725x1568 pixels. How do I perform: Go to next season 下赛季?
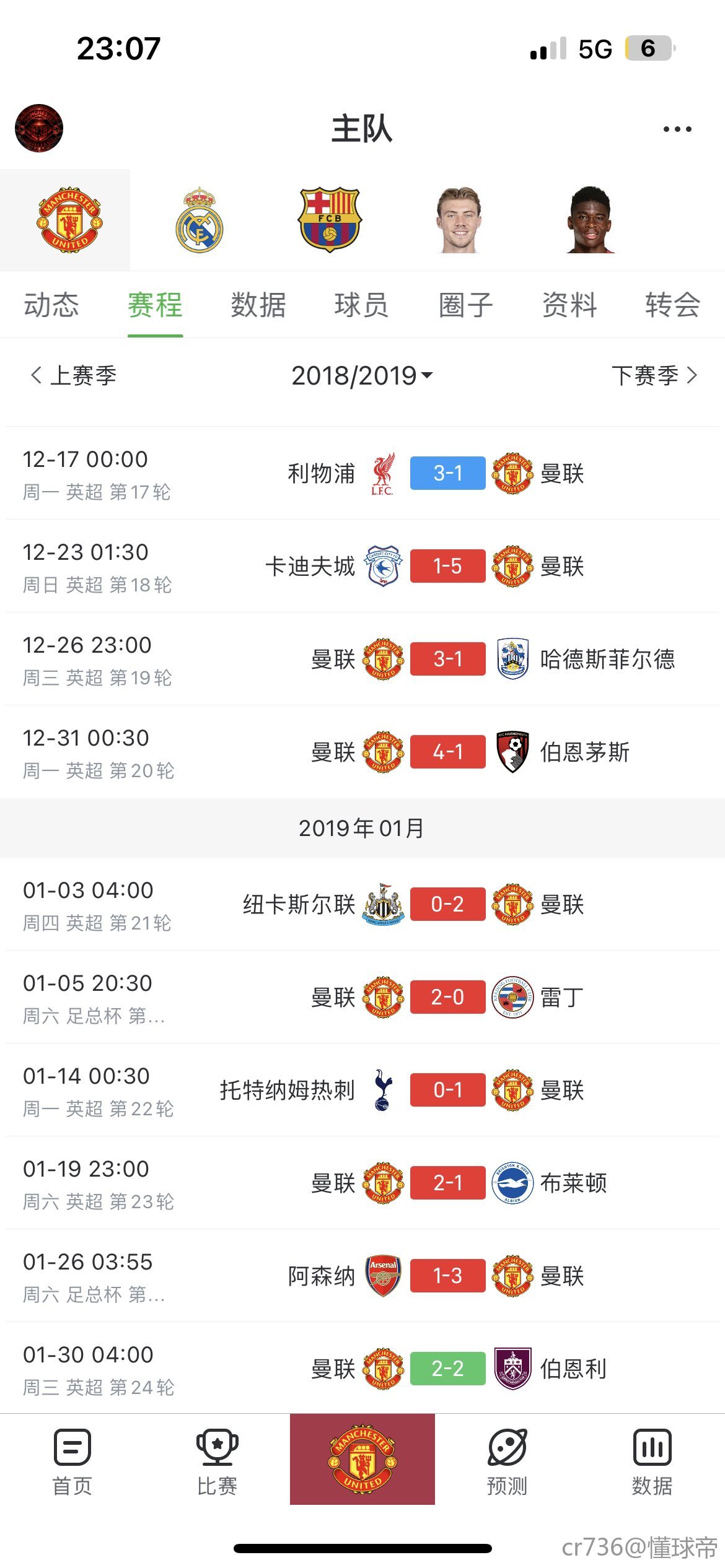pos(655,375)
